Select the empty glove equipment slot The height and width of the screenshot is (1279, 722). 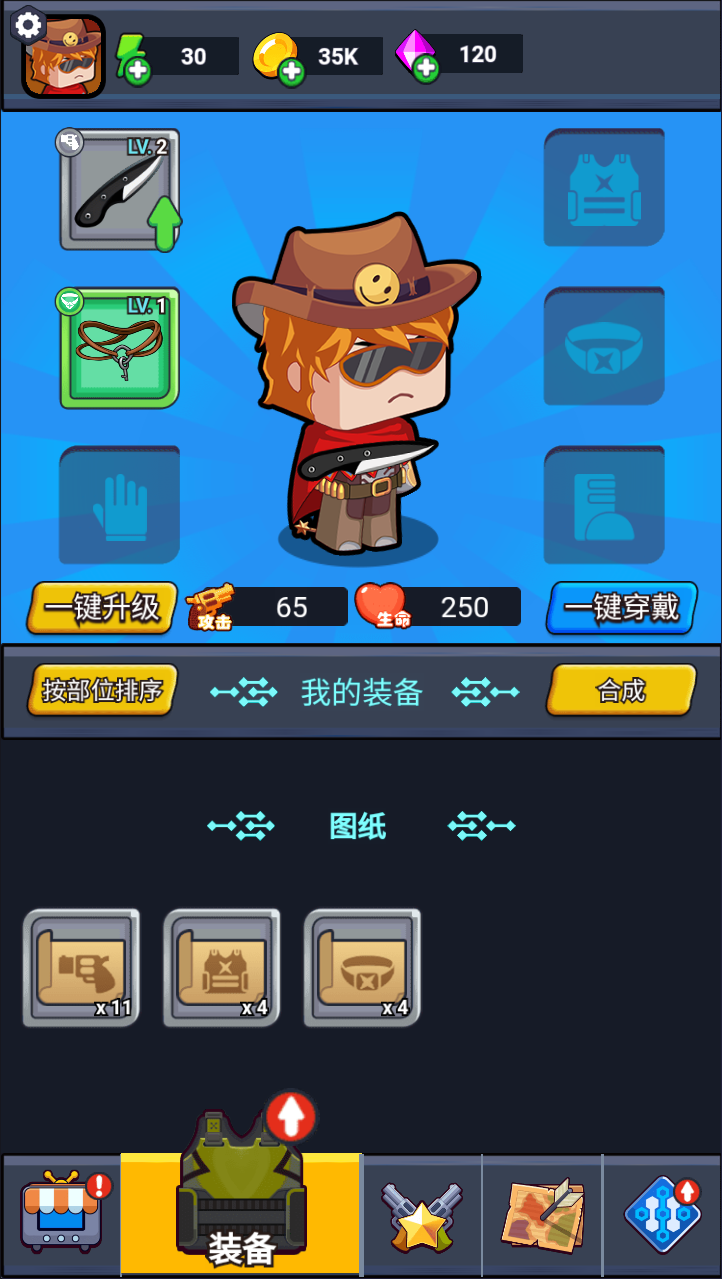[120, 505]
